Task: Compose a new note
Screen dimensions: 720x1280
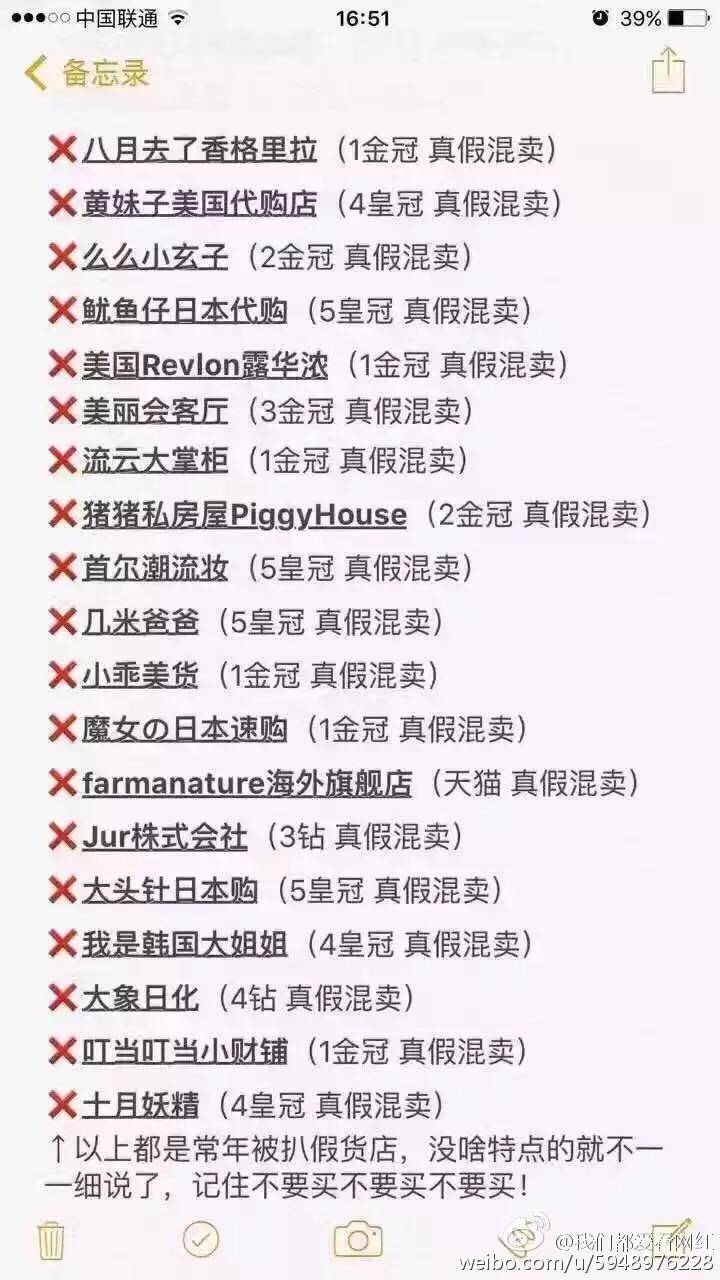Action: 672,1238
